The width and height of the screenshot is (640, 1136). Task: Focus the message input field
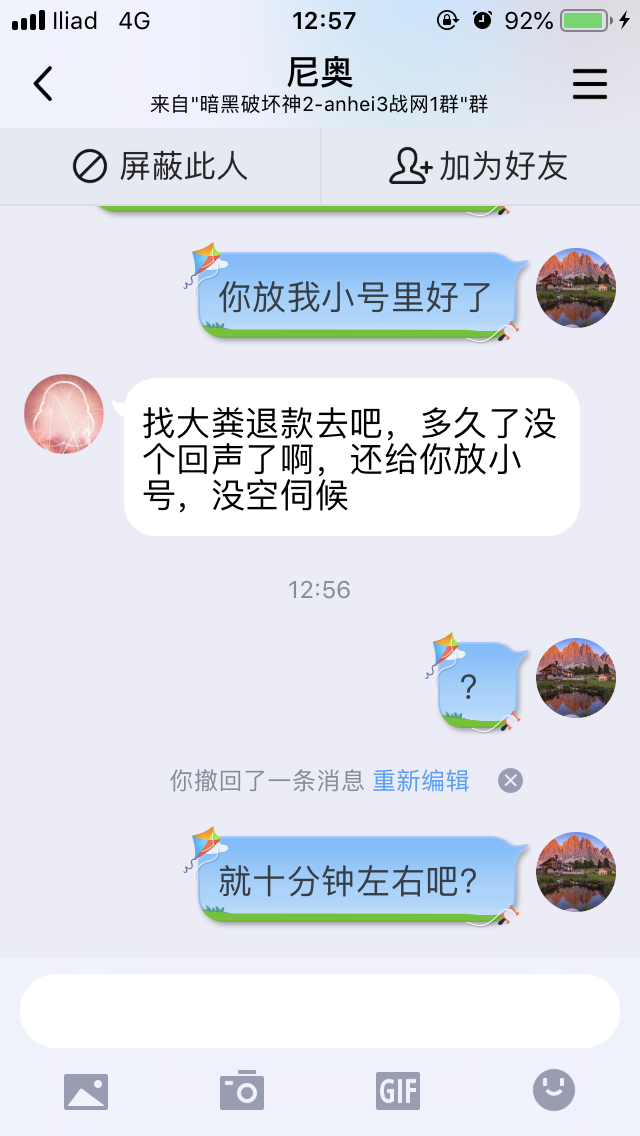coord(320,1010)
